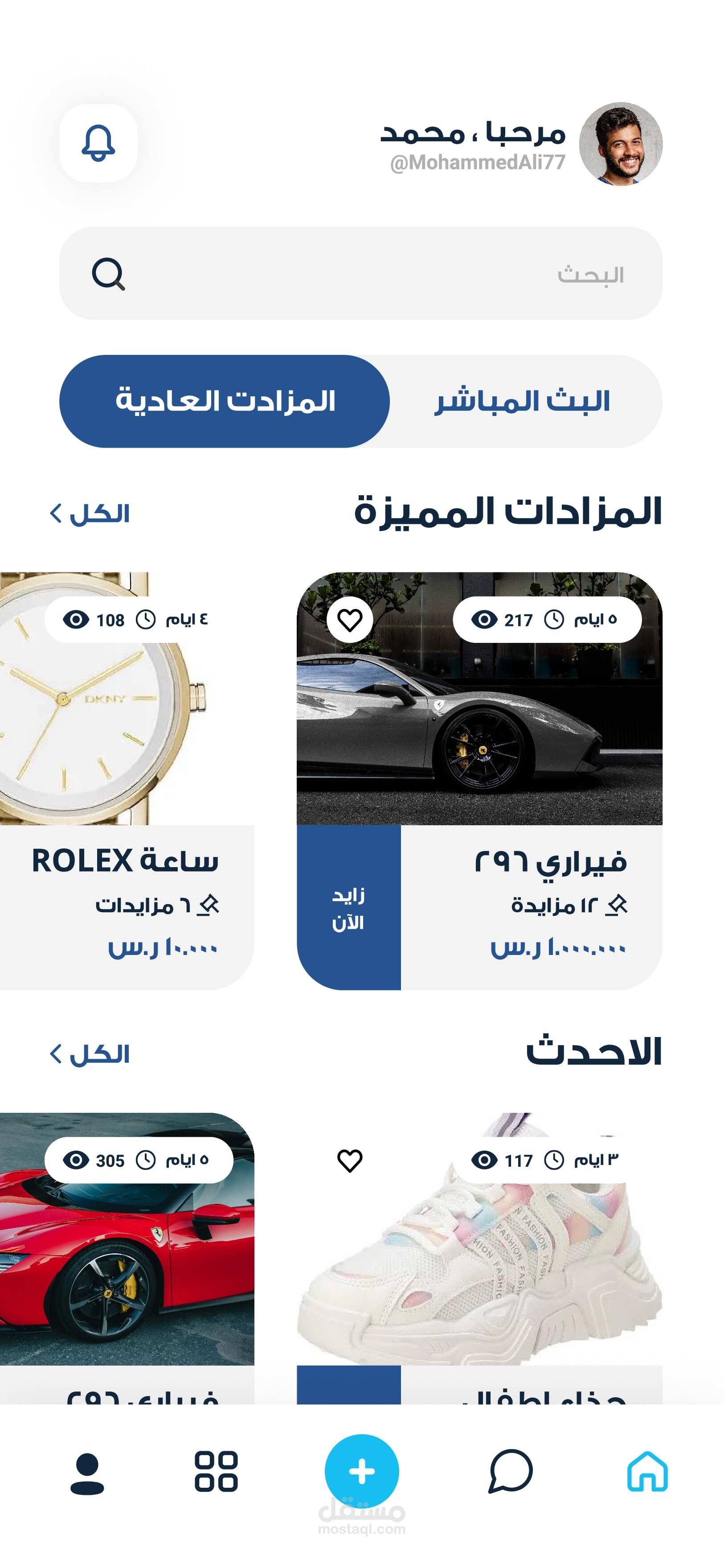Viewport: 724px width, 1568px height.
Task: Switch to البث المباشر tab
Action: pyautogui.click(x=523, y=401)
